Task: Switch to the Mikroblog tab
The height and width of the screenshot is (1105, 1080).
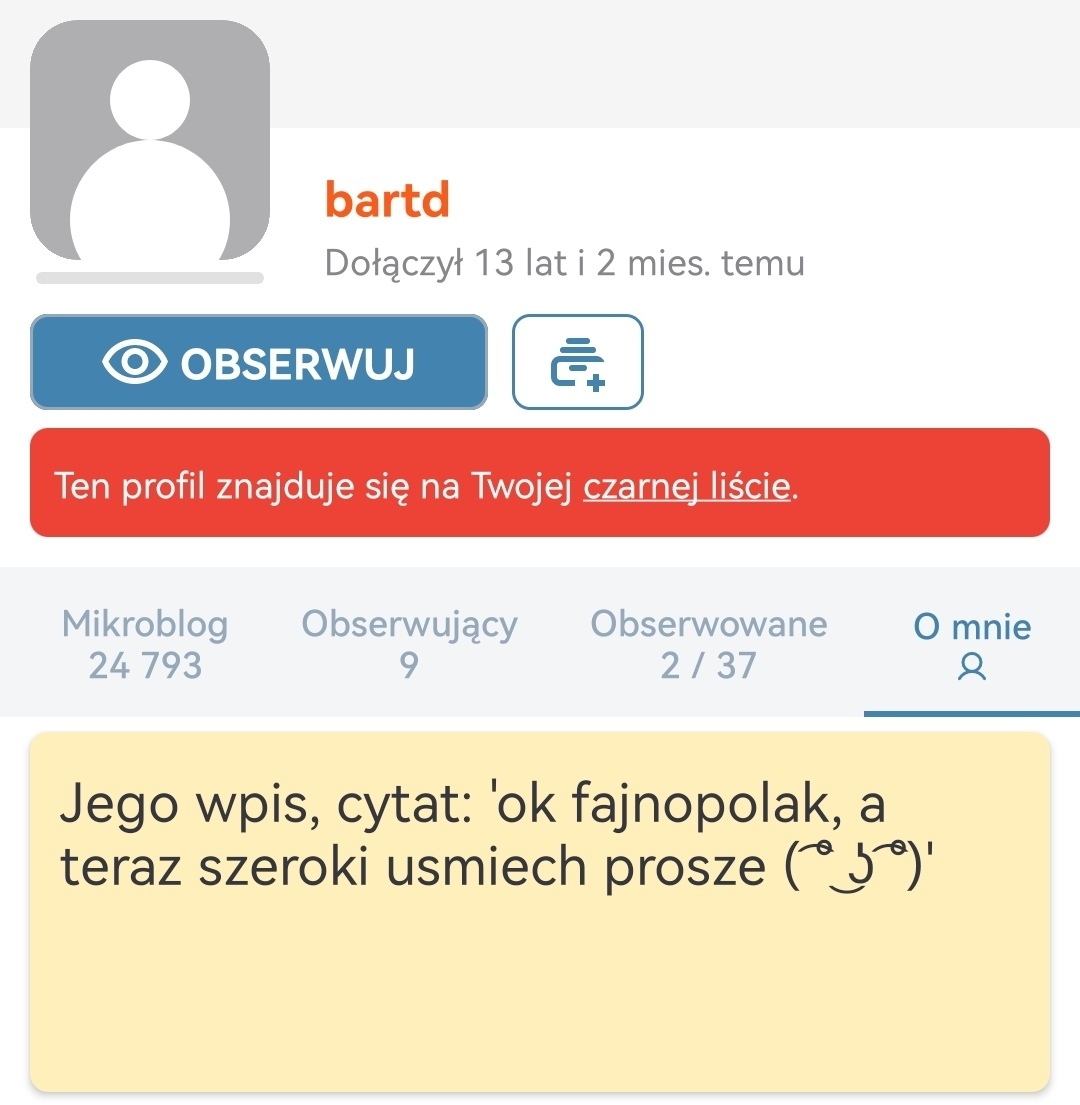Action: click(x=145, y=643)
